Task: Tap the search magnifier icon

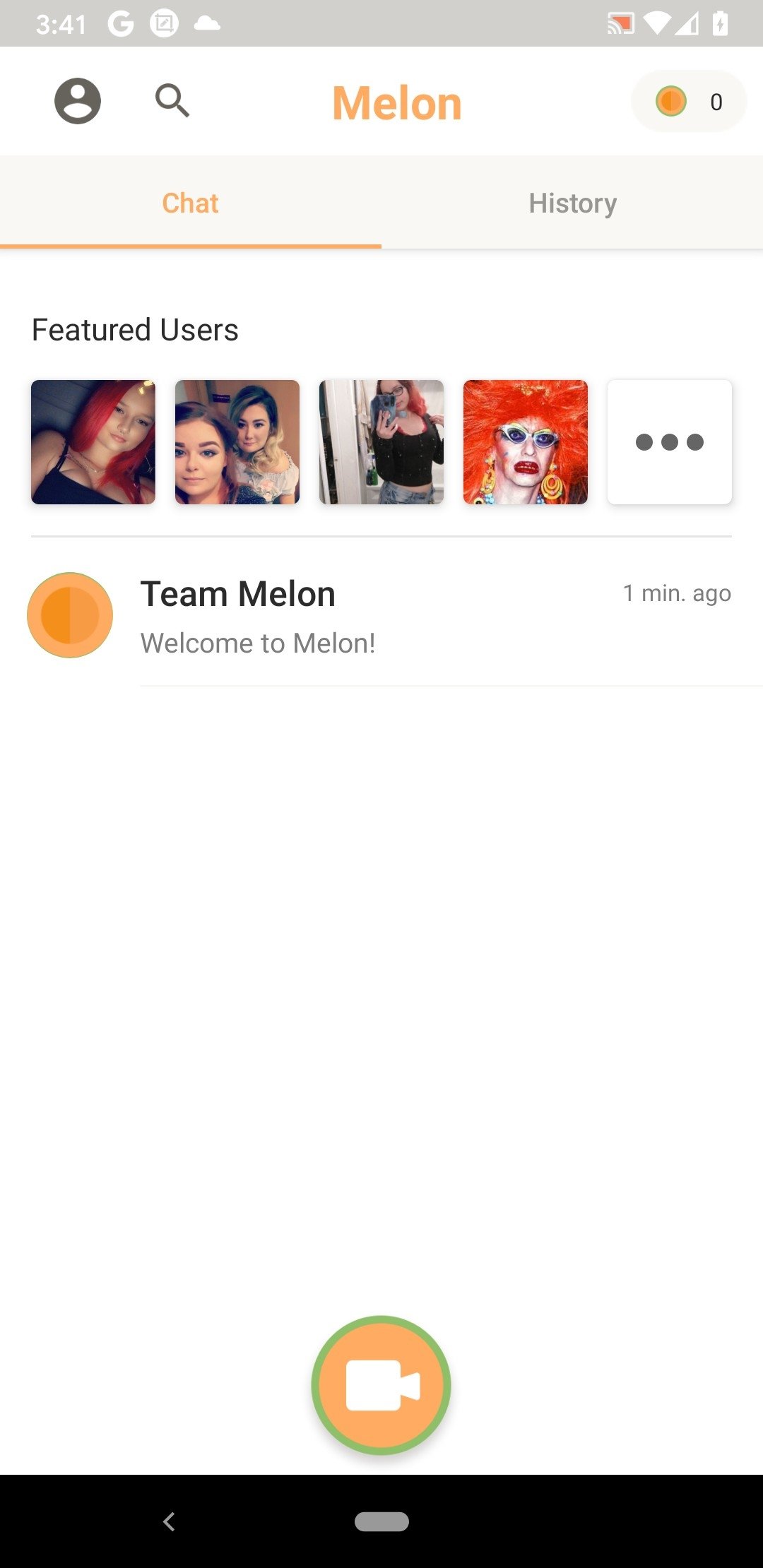Action: pos(172,100)
